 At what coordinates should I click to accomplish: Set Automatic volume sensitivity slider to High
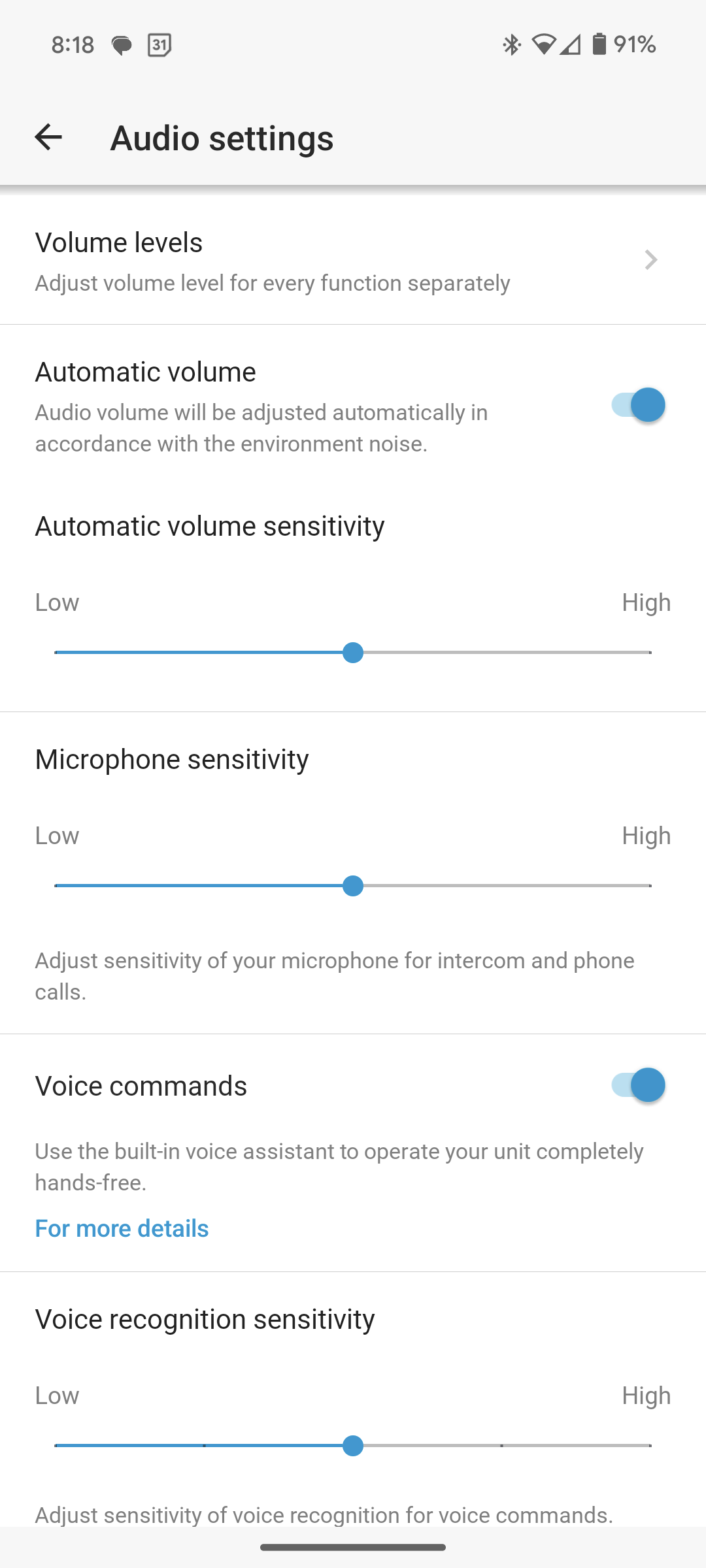[650, 653]
